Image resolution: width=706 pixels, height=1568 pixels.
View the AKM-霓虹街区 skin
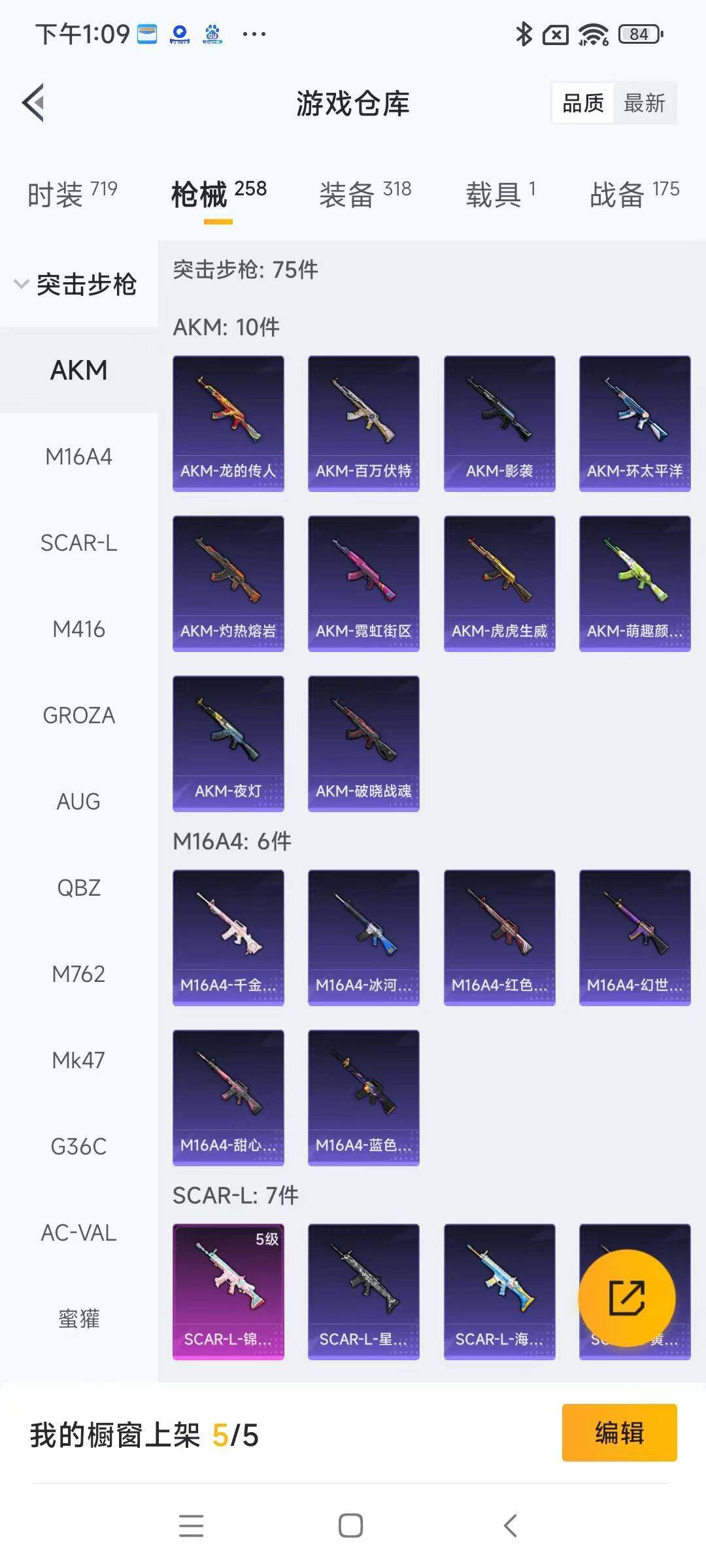click(363, 583)
